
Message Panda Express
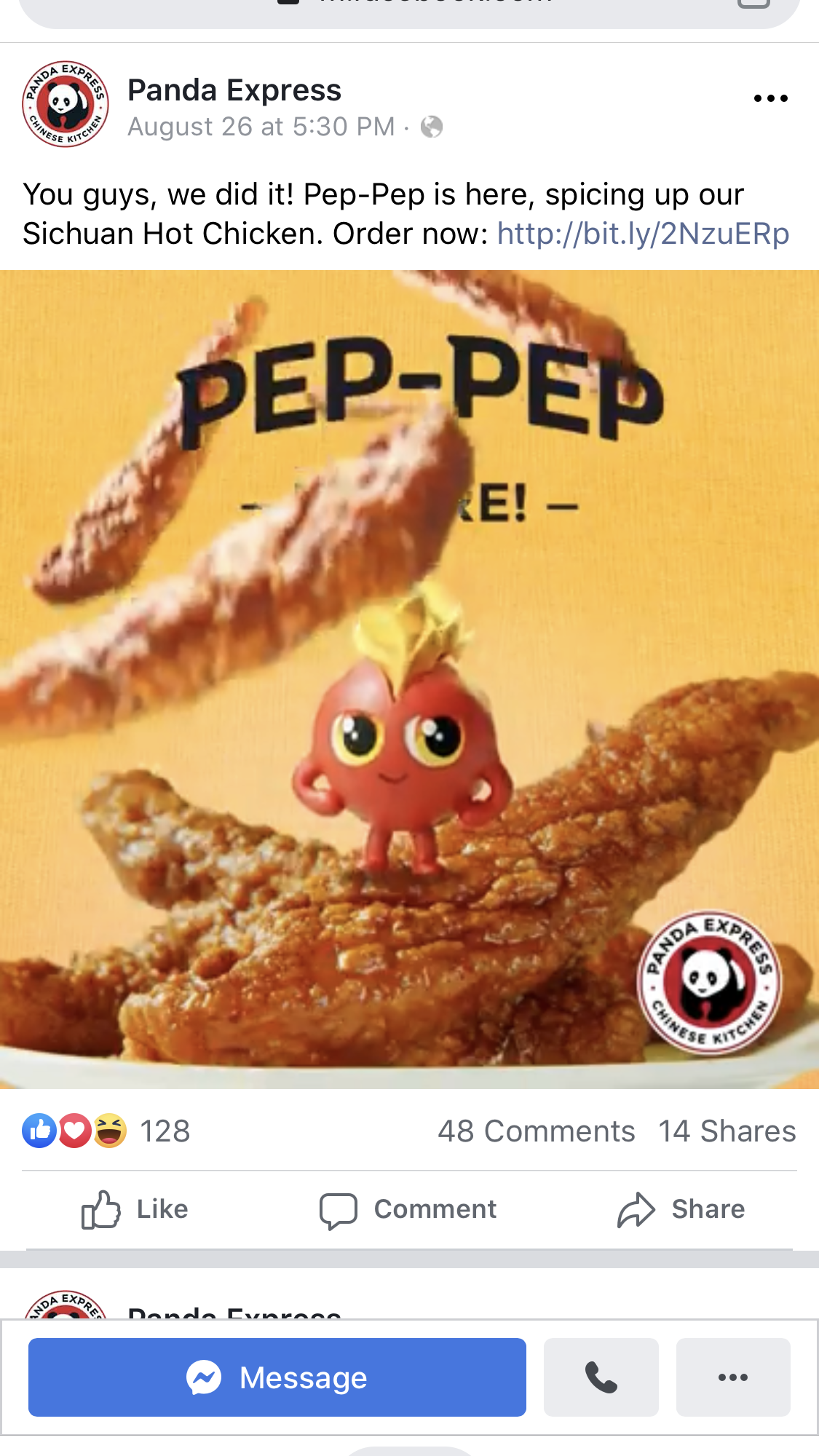point(277,1377)
